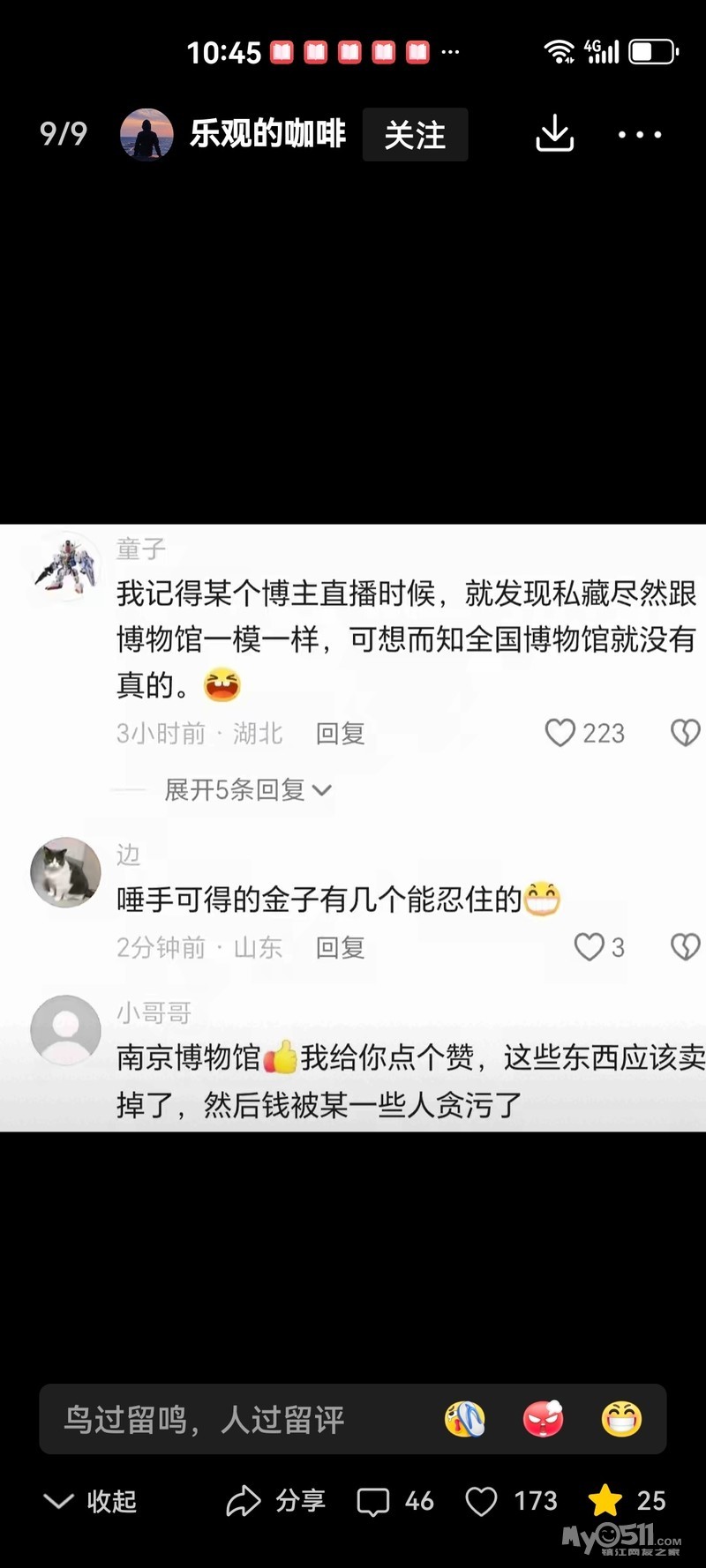The height and width of the screenshot is (1568, 706).
Task: Like this post with the heart
Action: tap(511, 1501)
